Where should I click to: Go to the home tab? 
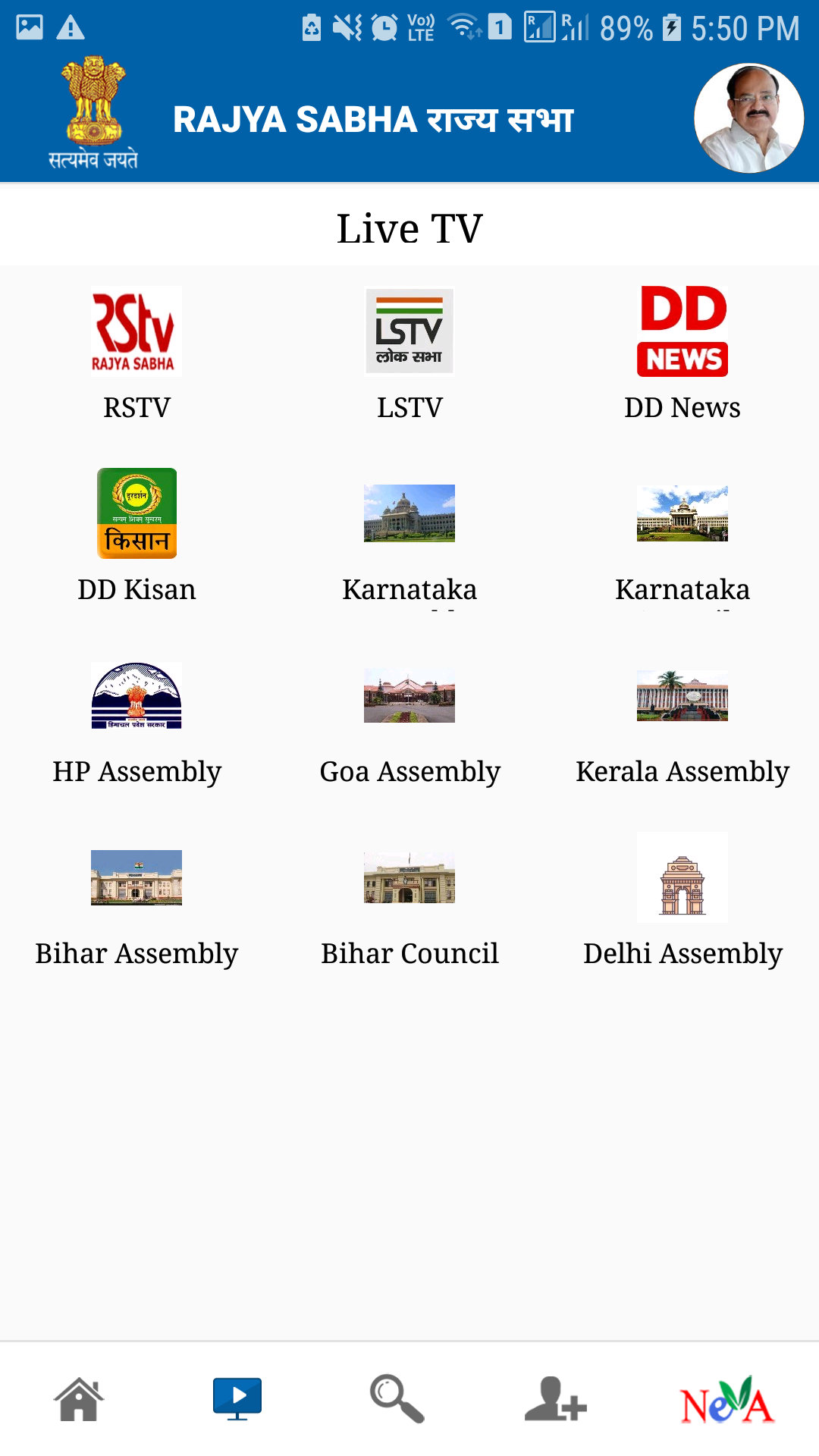79,1400
